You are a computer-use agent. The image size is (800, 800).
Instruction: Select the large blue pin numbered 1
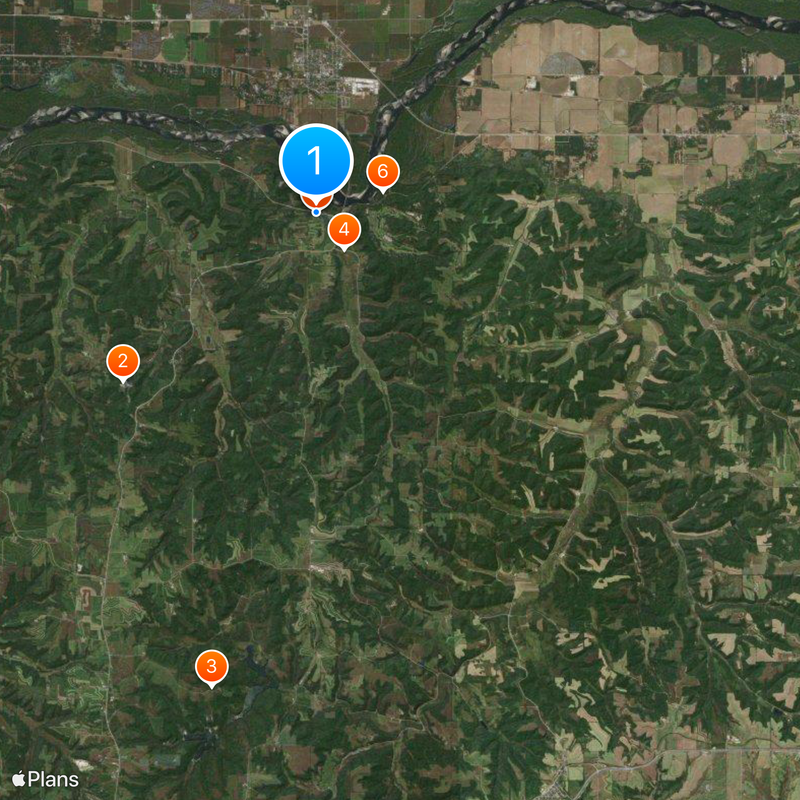[x=316, y=161]
